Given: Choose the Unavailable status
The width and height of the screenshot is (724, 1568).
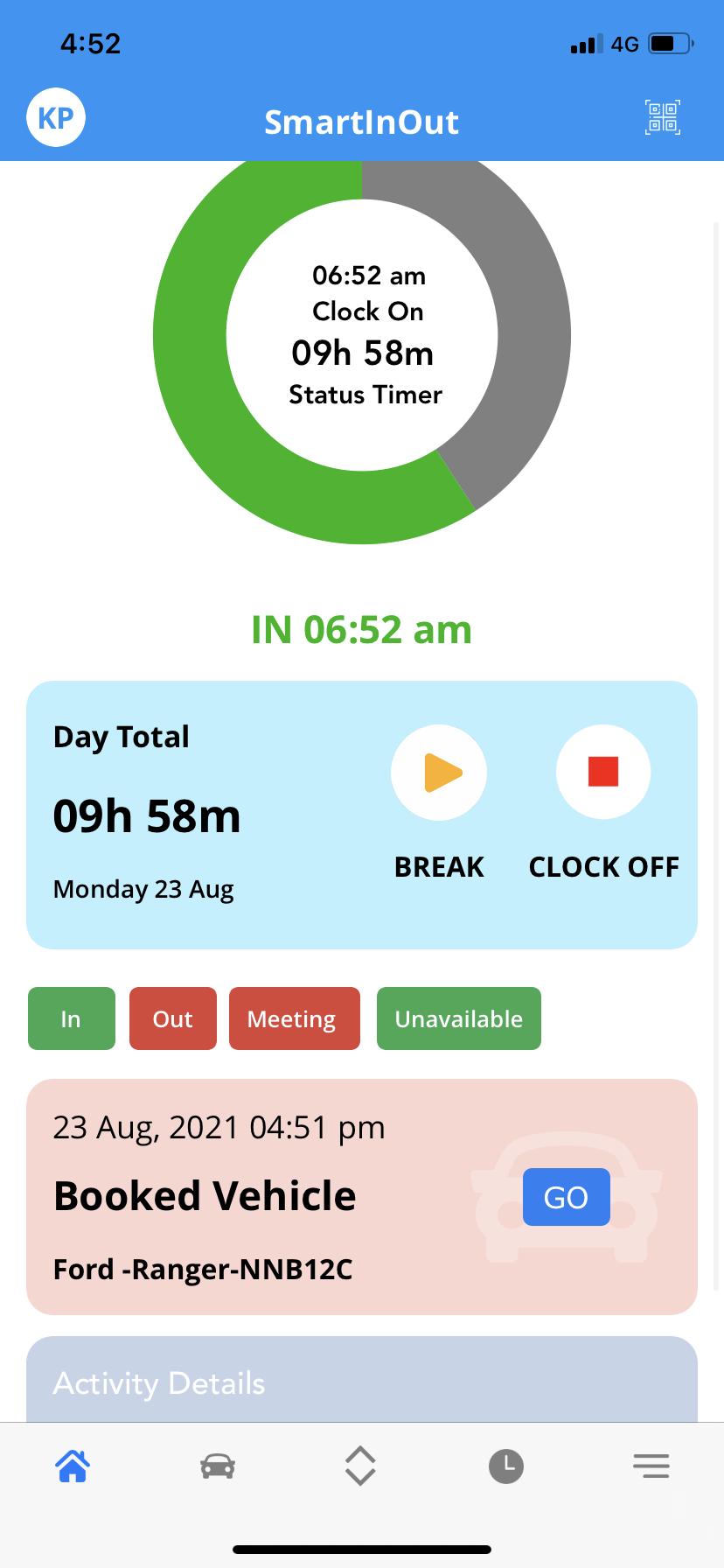Looking at the screenshot, I should point(459,1018).
